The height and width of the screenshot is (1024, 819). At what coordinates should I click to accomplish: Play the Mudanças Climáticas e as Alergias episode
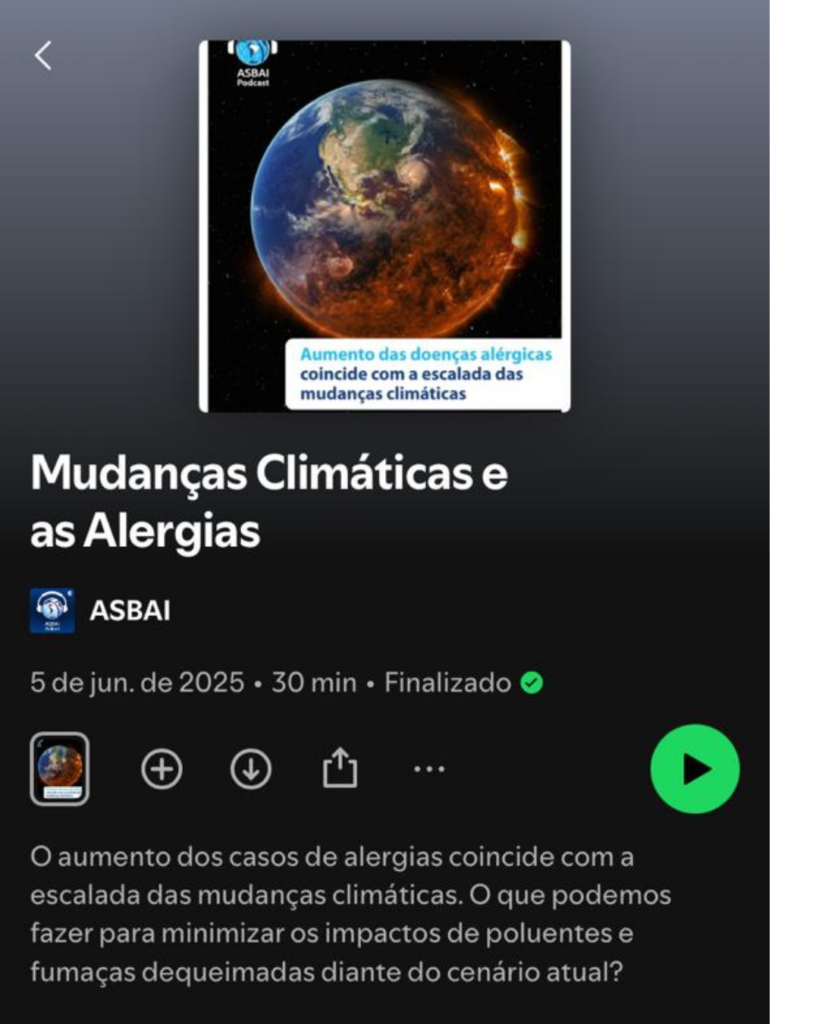695,769
